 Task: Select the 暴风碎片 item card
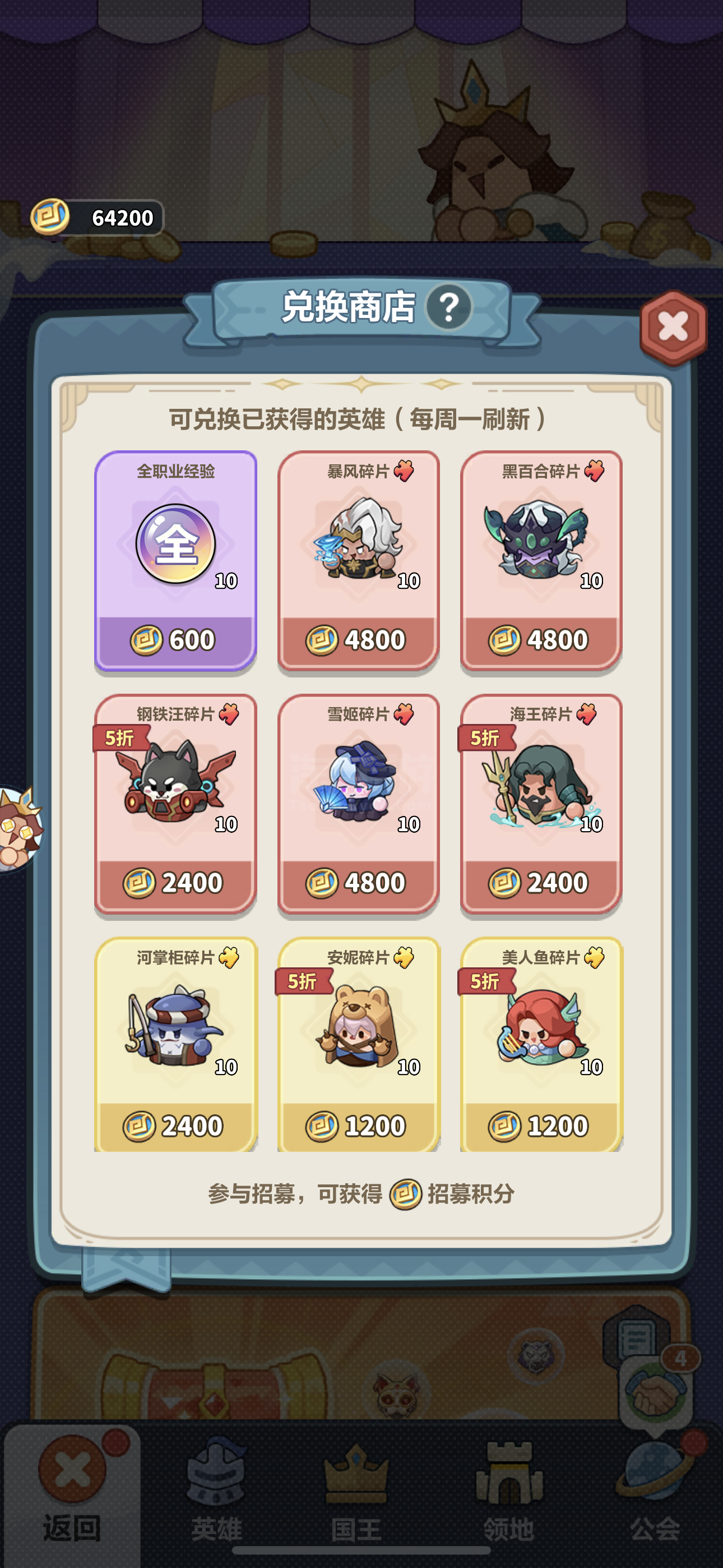pyautogui.click(x=358, y=561)
